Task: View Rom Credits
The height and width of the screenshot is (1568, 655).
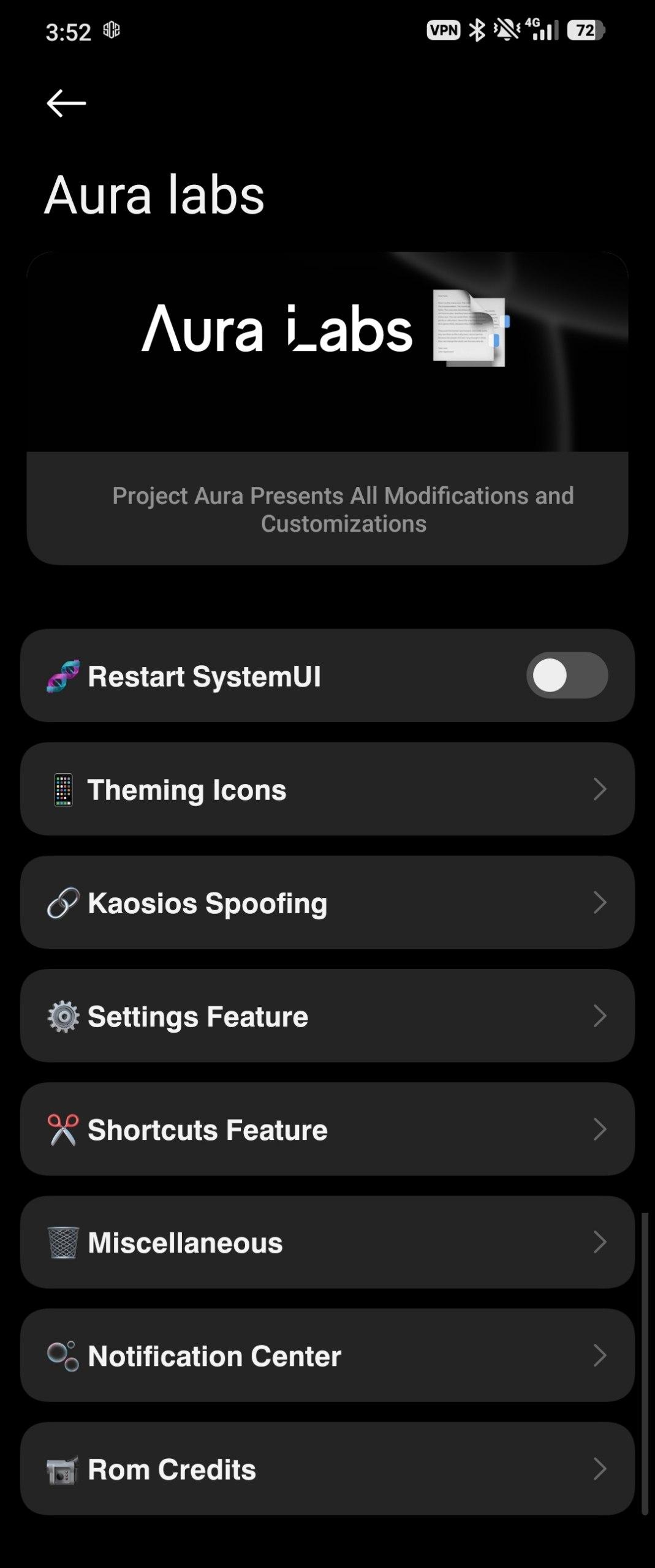Action: tap(327, 1469)
